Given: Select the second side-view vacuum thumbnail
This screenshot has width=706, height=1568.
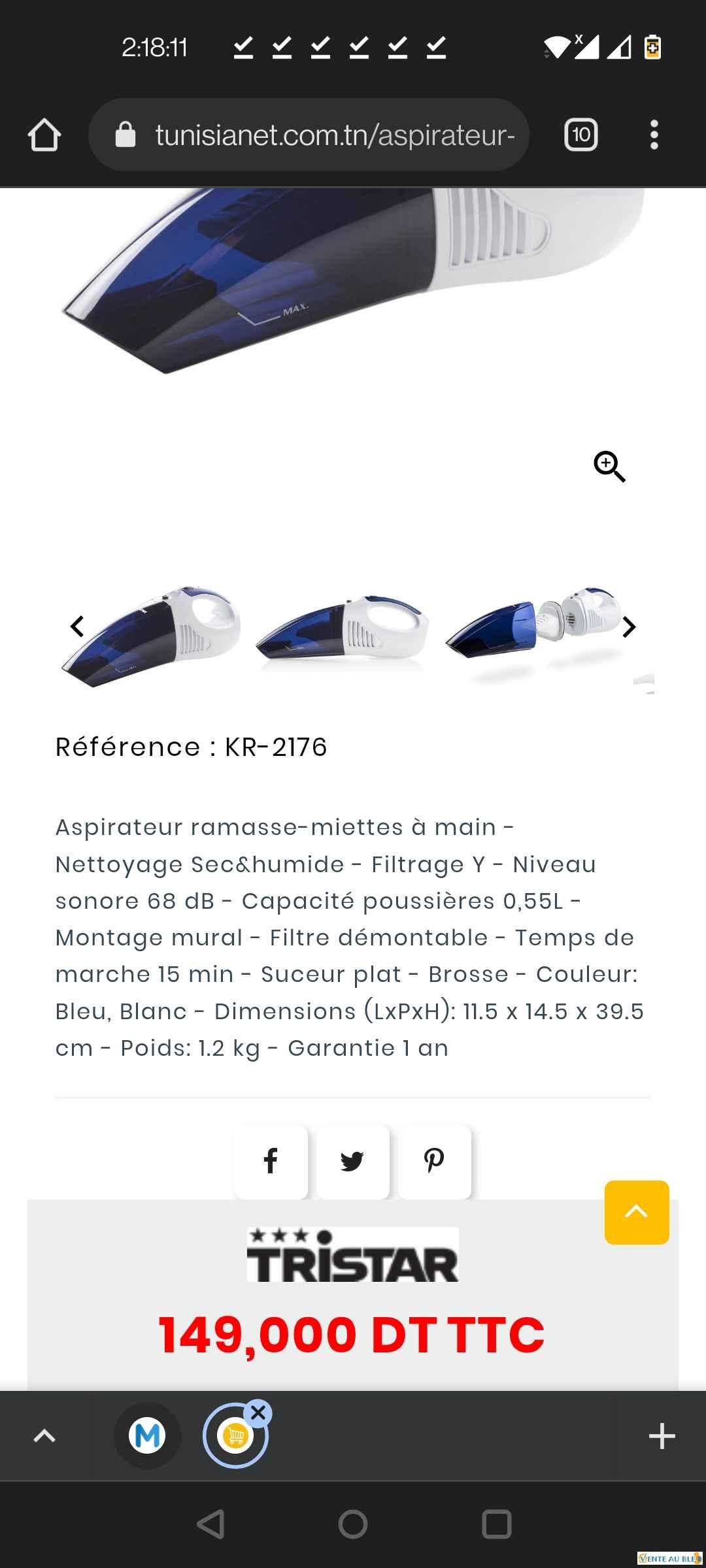Looking at the screenshot, I should click(x=342, y=630).
